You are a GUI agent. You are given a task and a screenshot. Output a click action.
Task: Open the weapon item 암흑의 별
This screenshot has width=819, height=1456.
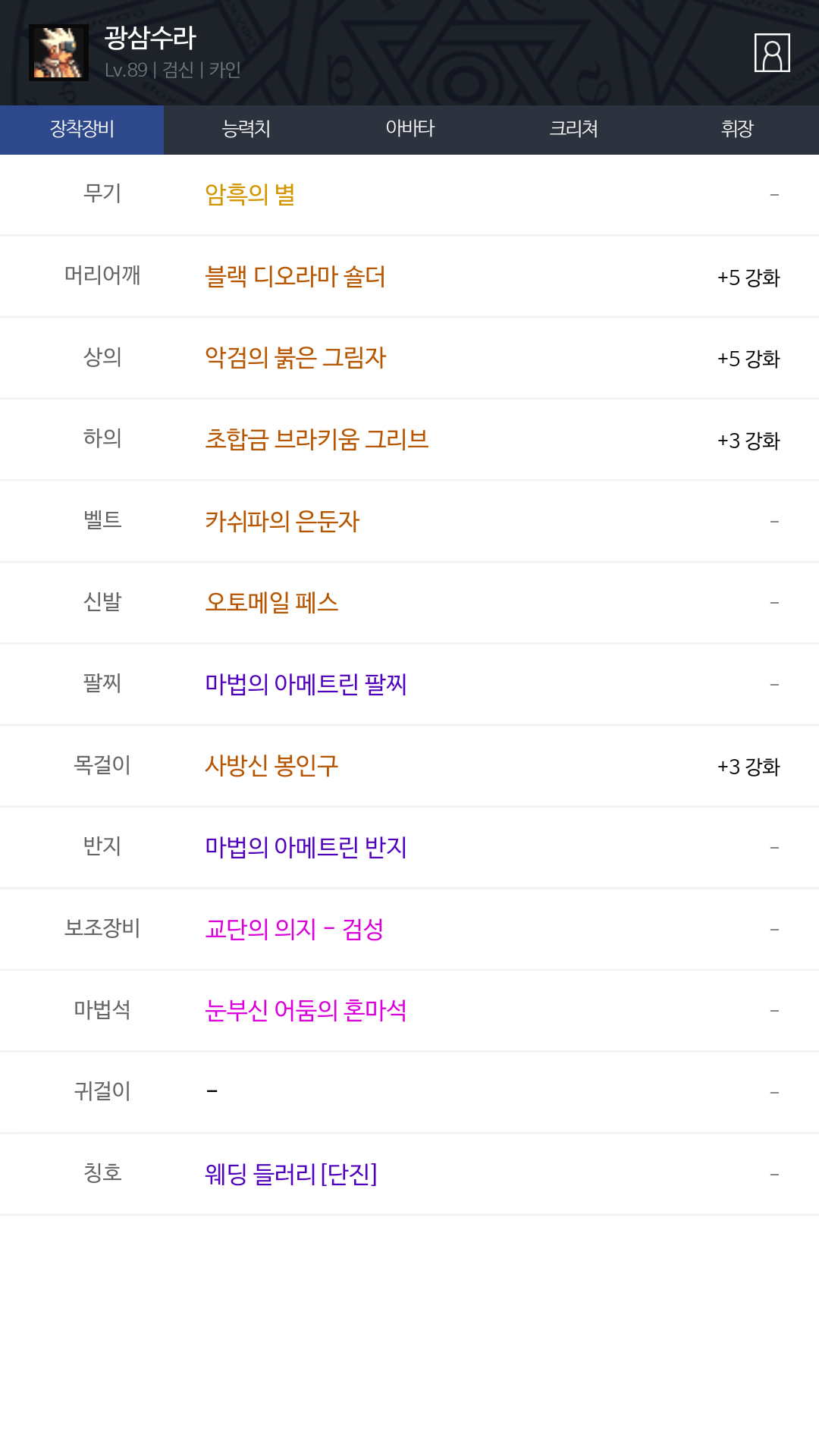[x=249, y=195]
